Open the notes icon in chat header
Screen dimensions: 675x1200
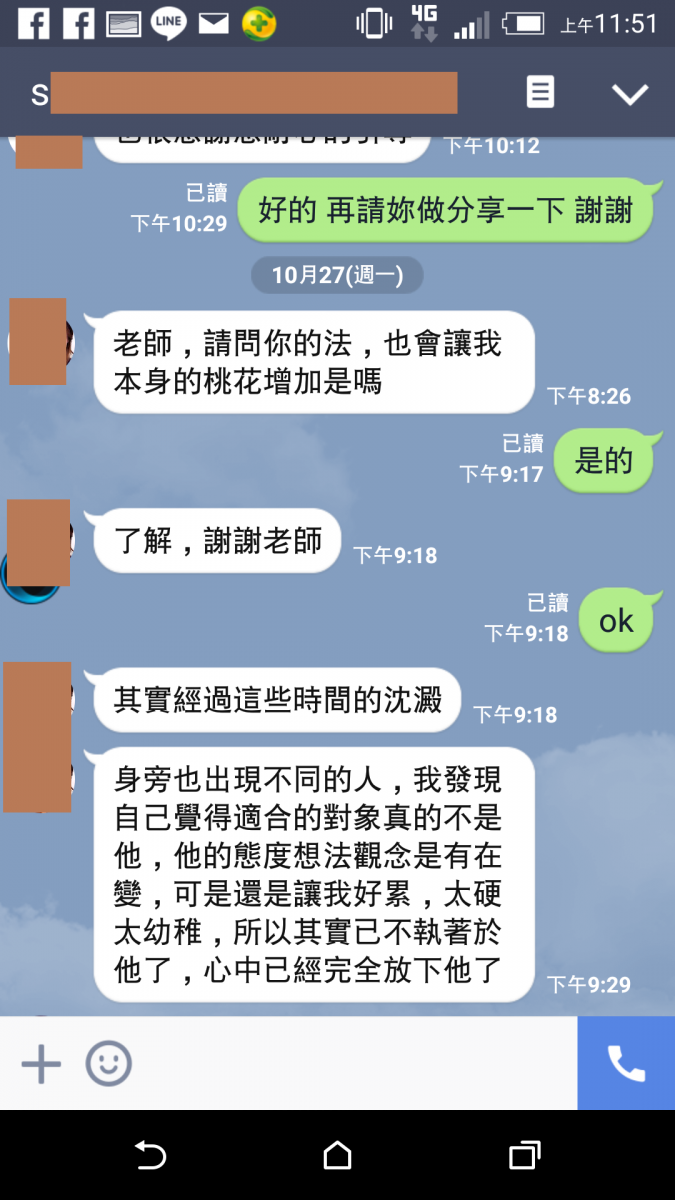[540, 93]
